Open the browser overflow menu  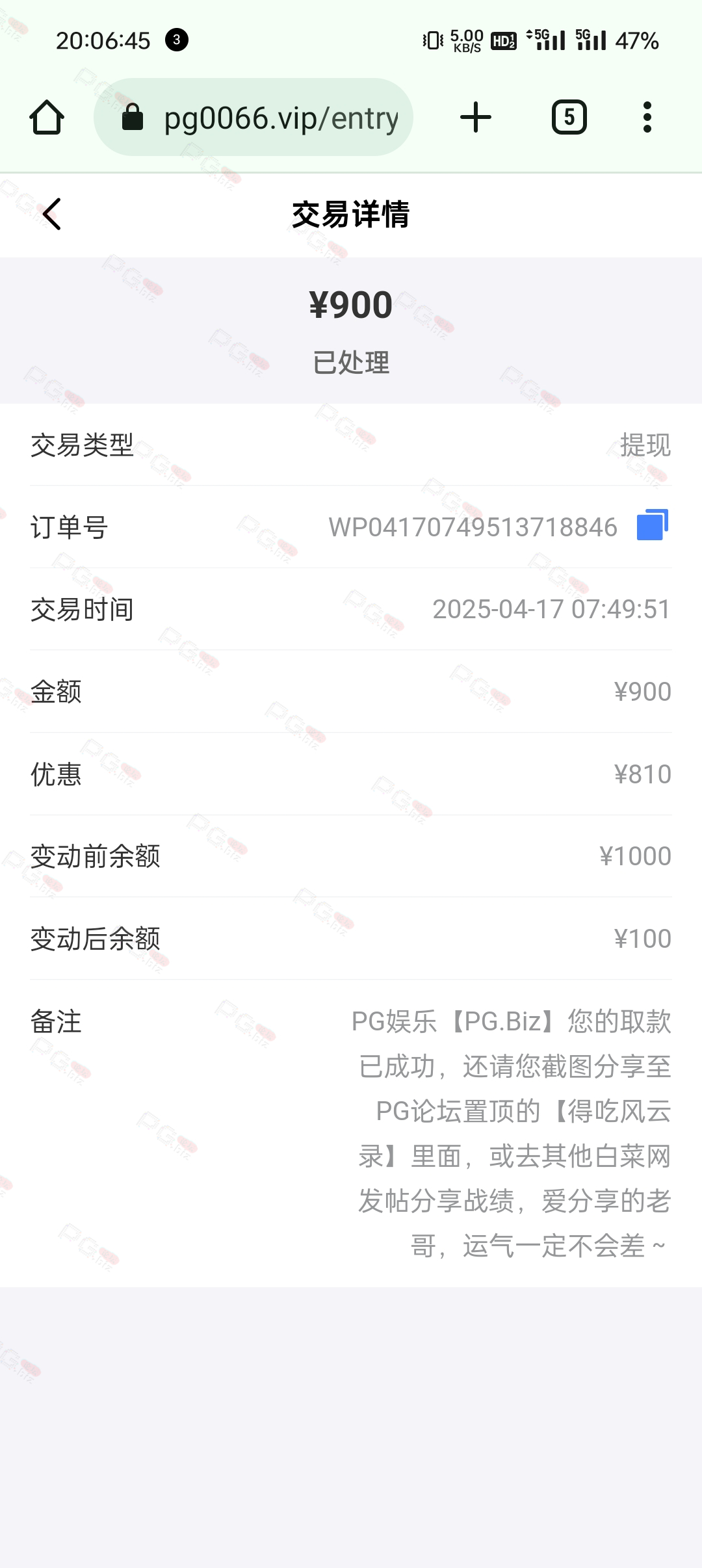647,118
